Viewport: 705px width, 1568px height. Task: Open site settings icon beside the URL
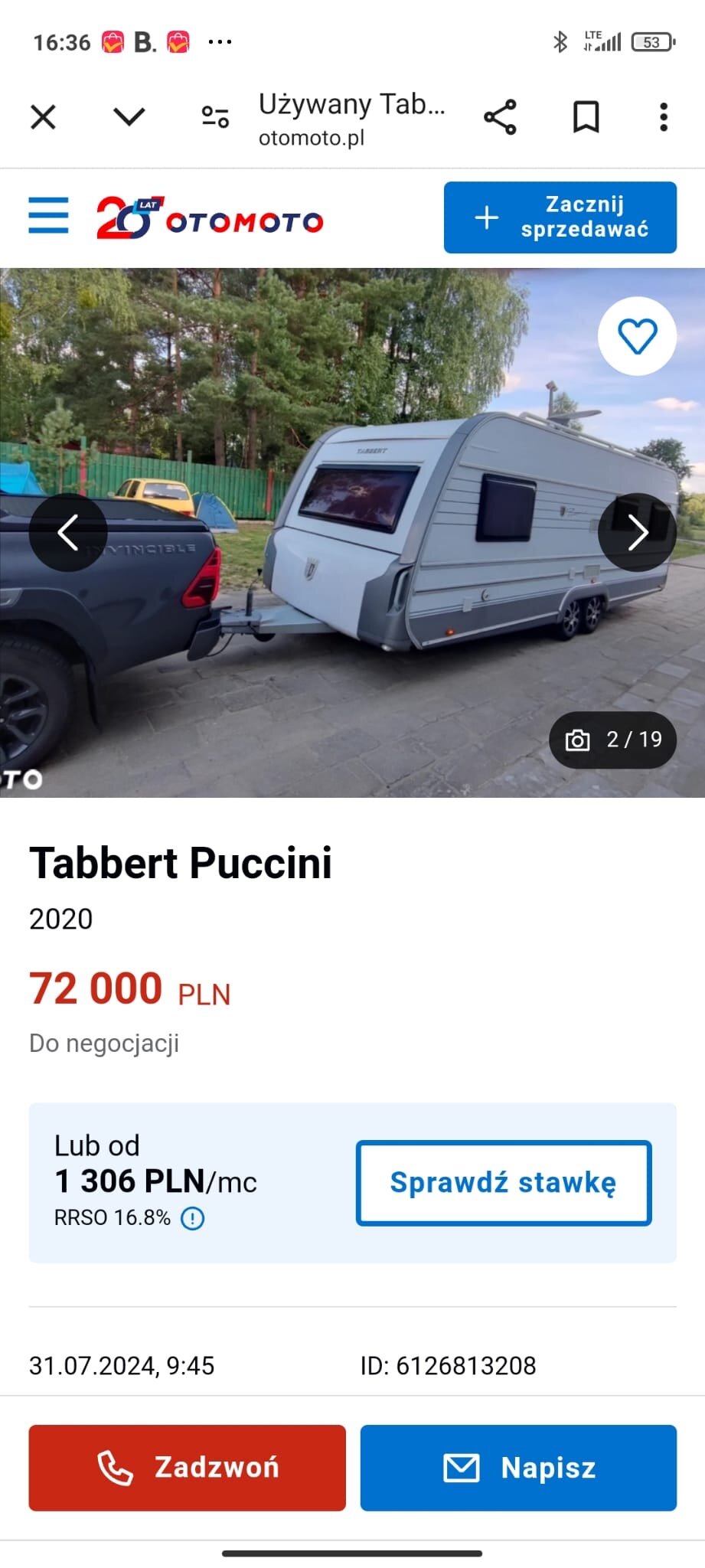coord(215,117)
